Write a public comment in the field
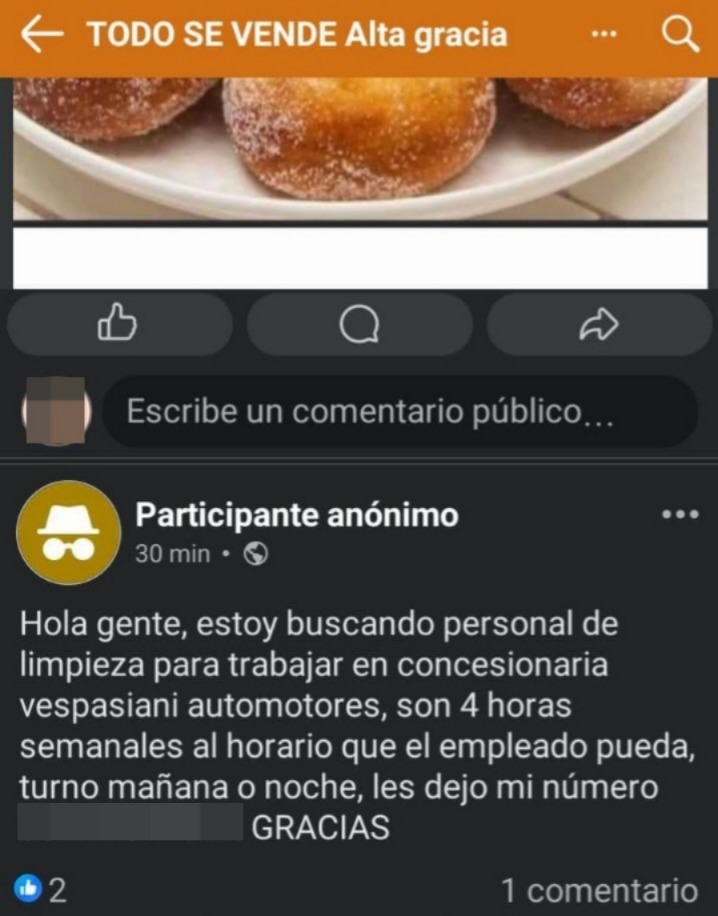The width and height of the screenshot is (718, 916). 400,411
